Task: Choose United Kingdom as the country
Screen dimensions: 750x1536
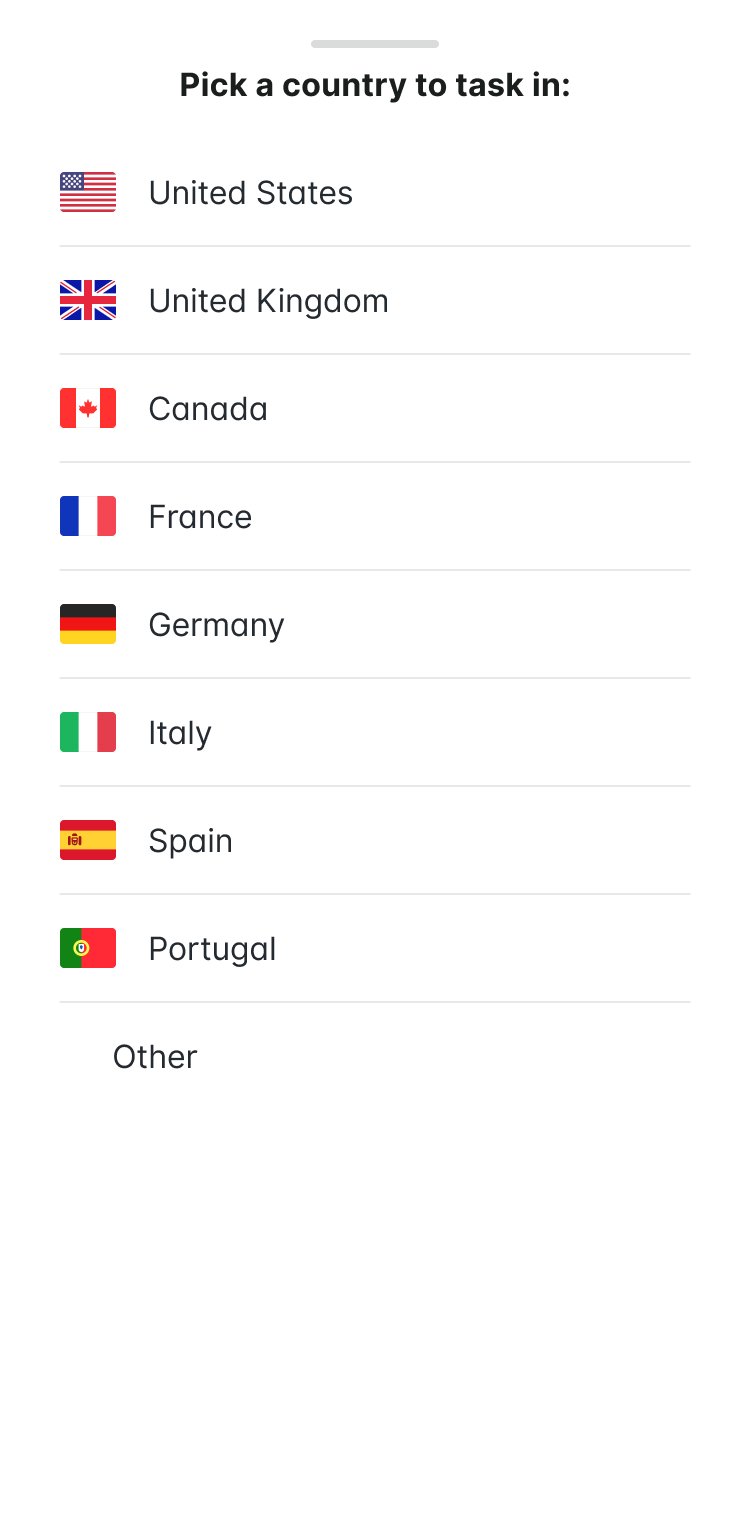Action: (375, 300)
